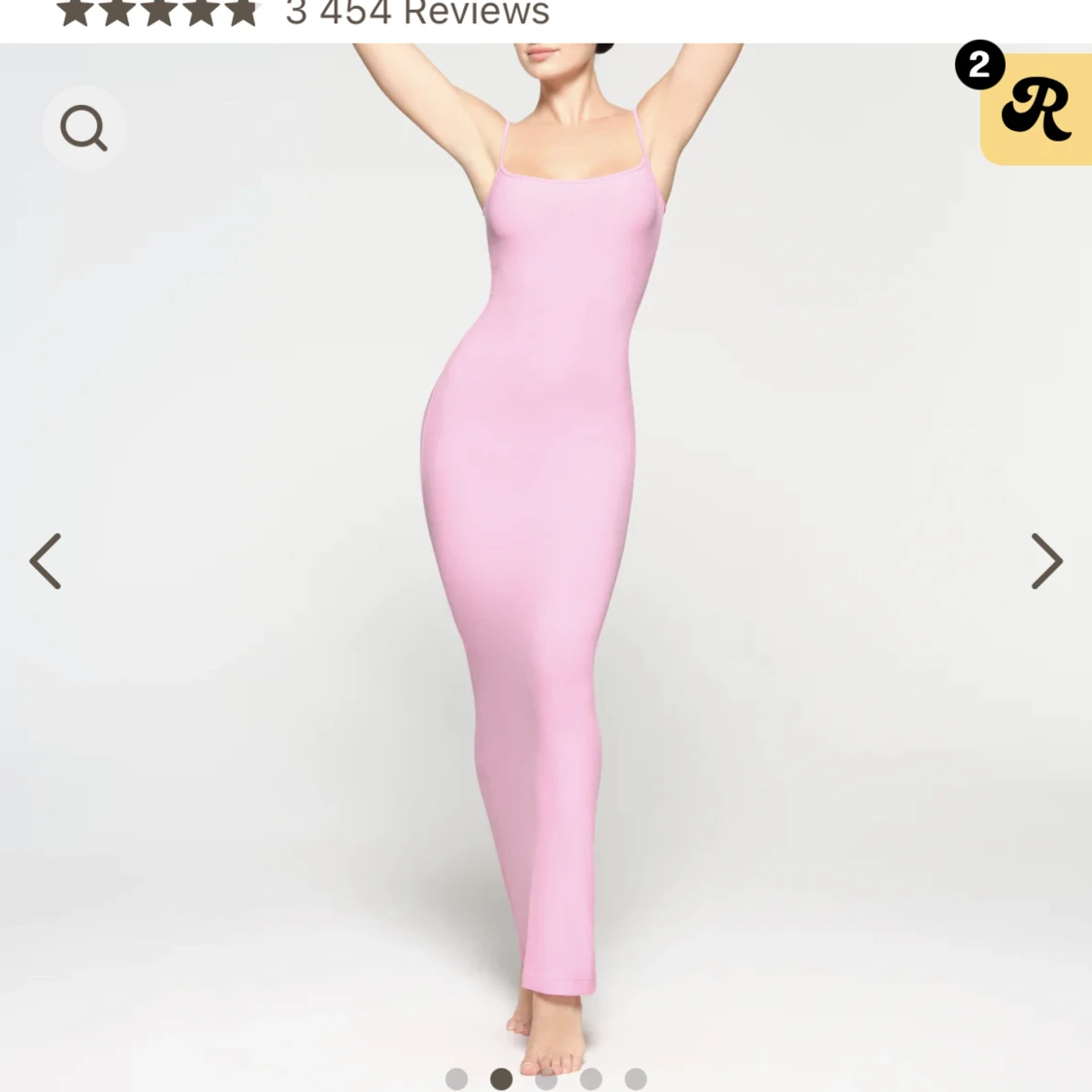Show the previous product image

click(46, 561)
